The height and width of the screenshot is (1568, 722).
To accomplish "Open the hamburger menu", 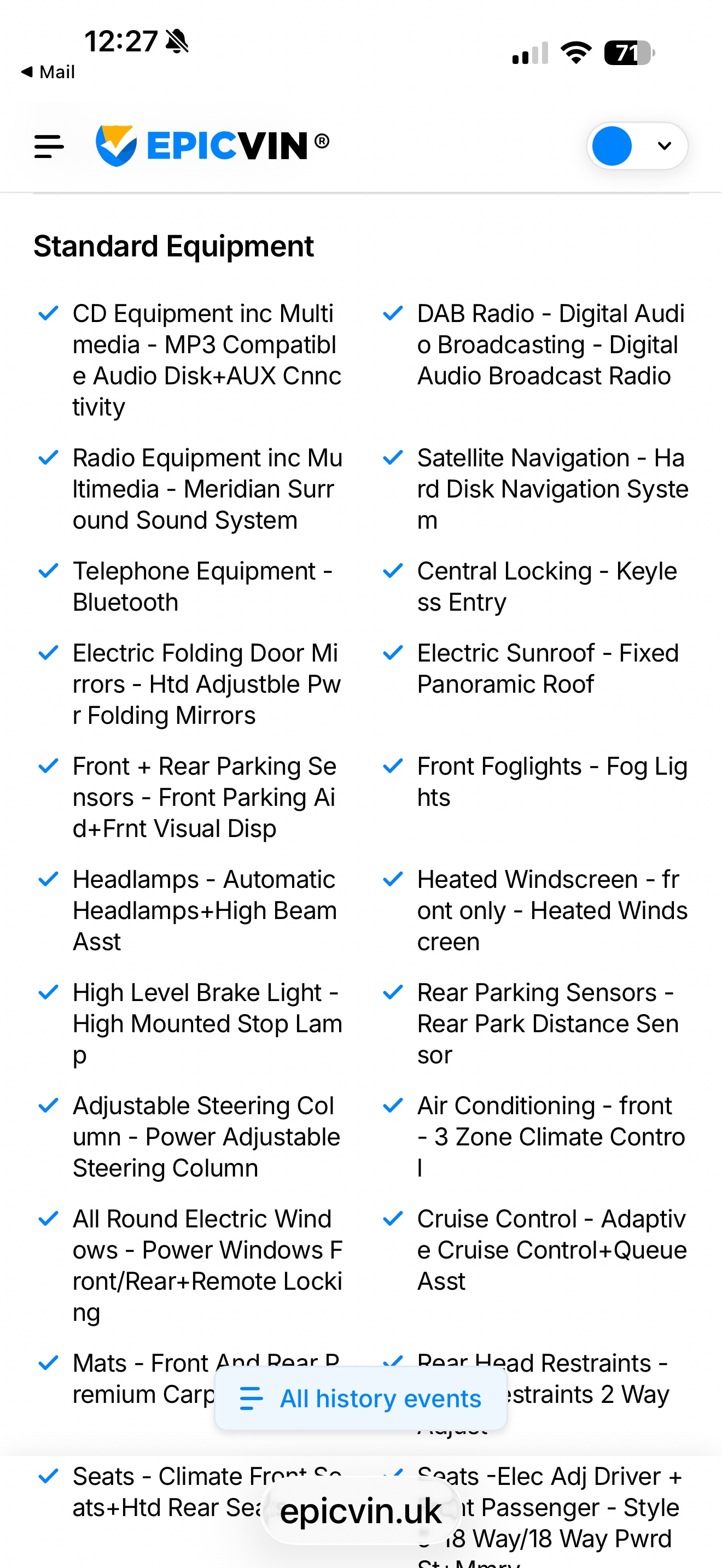I will coord(49,147).
